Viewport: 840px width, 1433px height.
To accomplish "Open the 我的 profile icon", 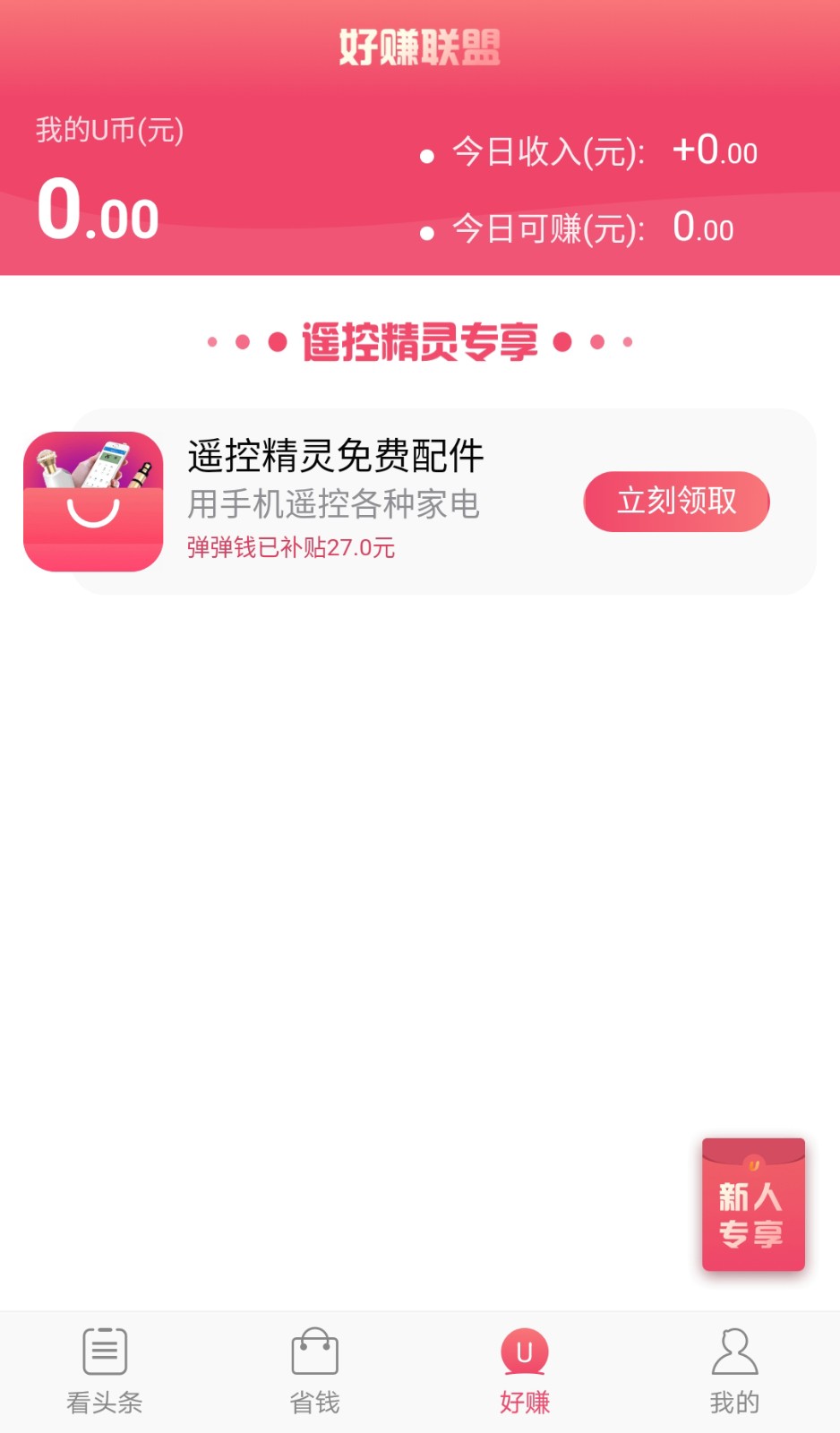I will pyautogui.click(x=734, y=1349).
